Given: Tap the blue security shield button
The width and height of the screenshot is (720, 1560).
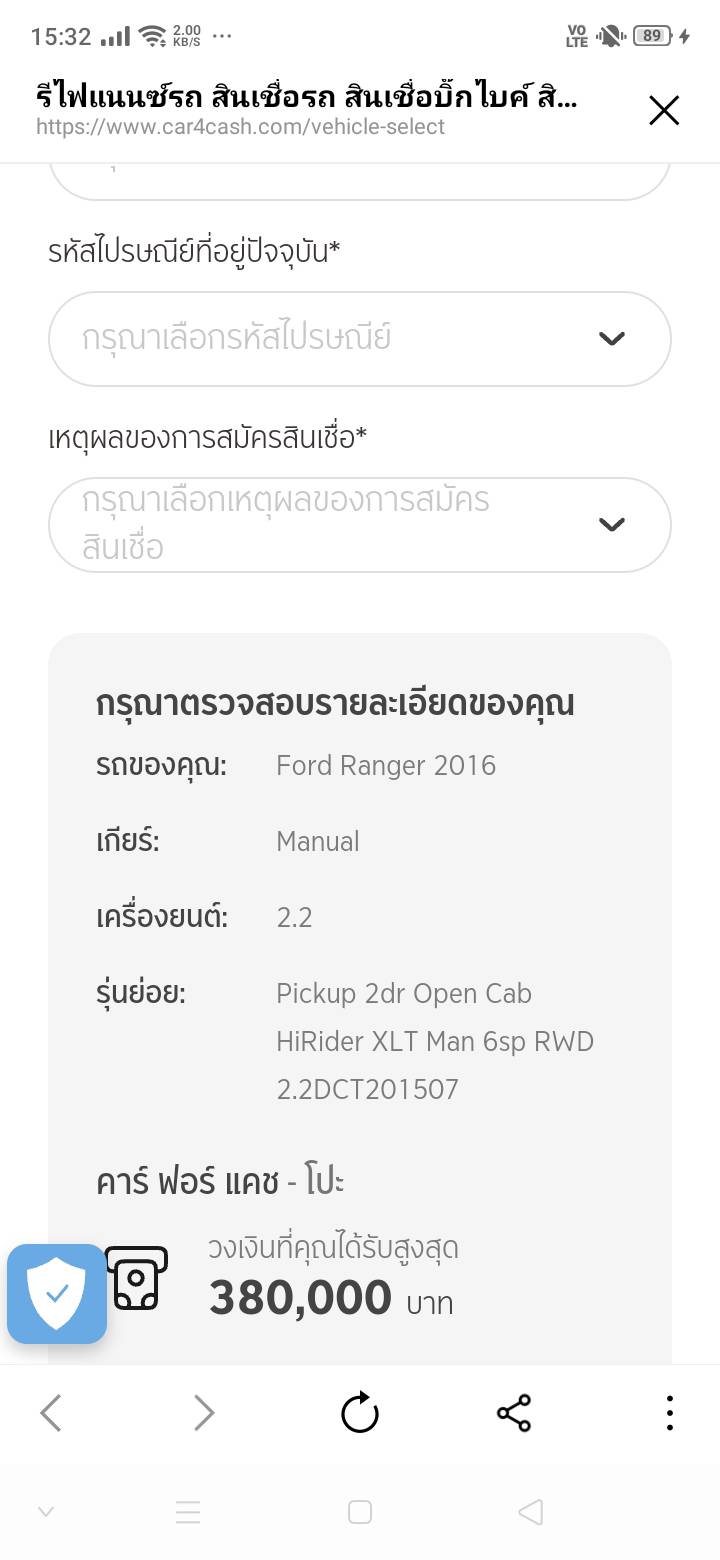Looking at the screenshot, I should click(57, 1293).
